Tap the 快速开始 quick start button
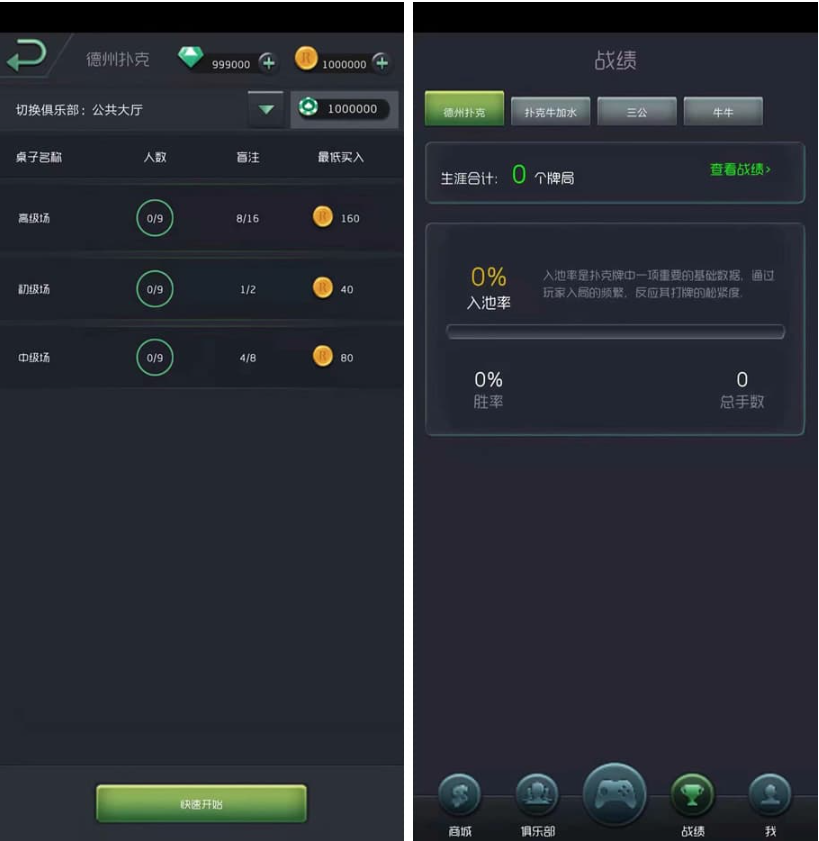Screen dimensions: 819x841 click(201, 803)
